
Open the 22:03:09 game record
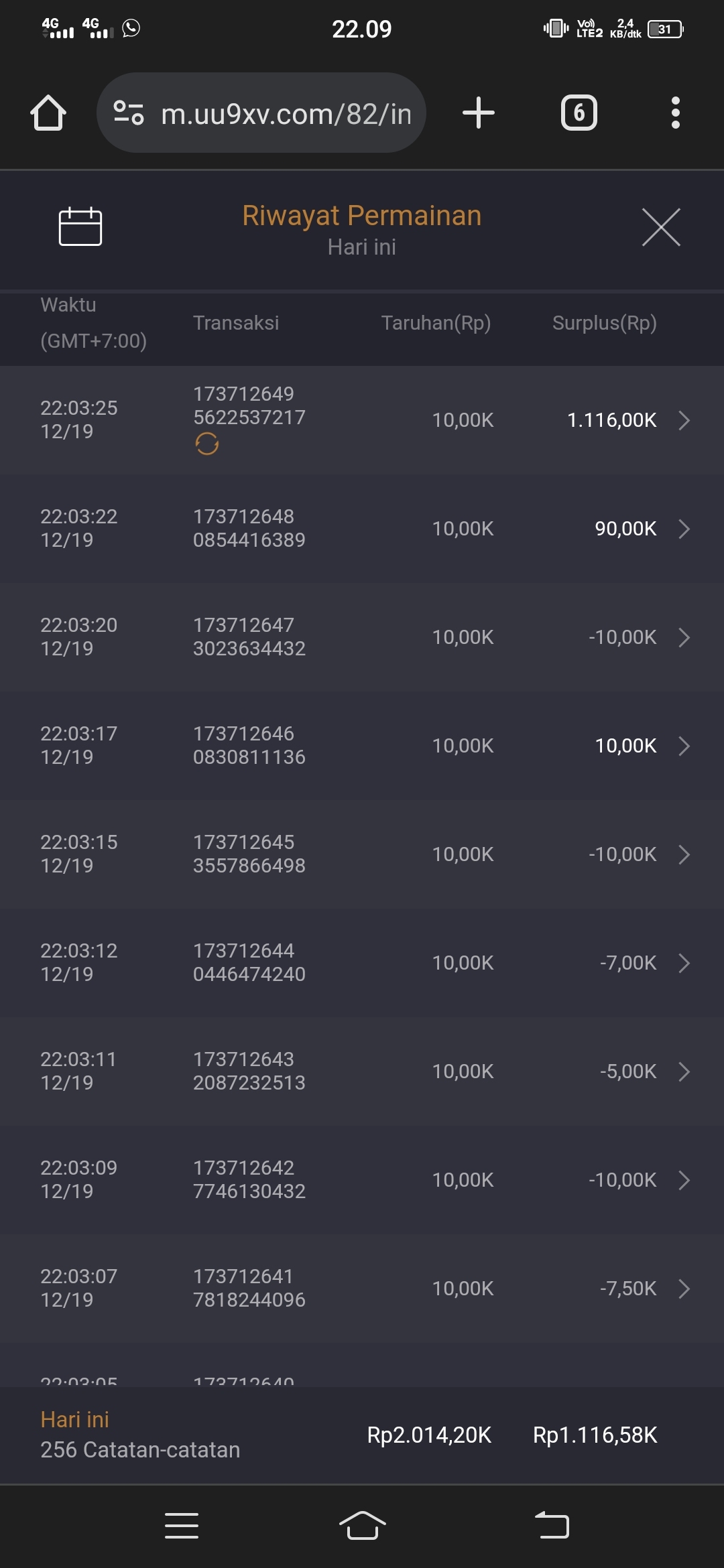(x=683, y=1180)
